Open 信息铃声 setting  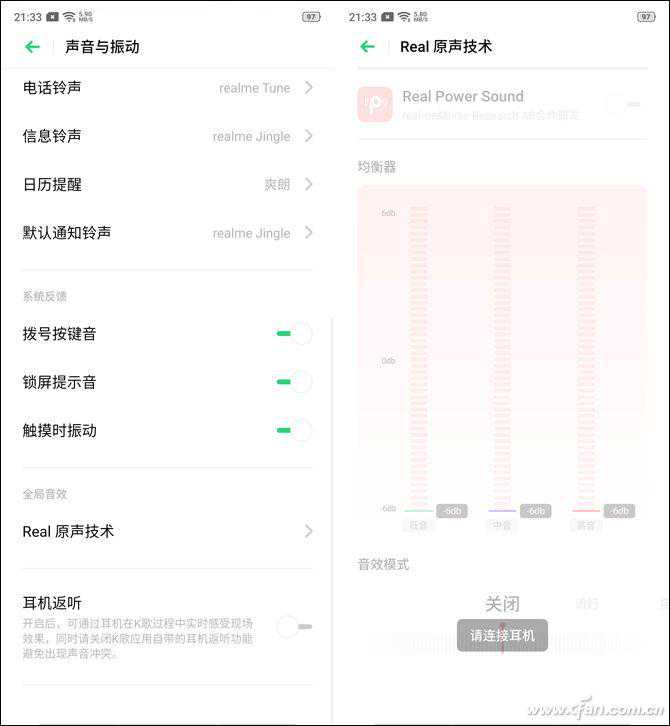(168, 136)
